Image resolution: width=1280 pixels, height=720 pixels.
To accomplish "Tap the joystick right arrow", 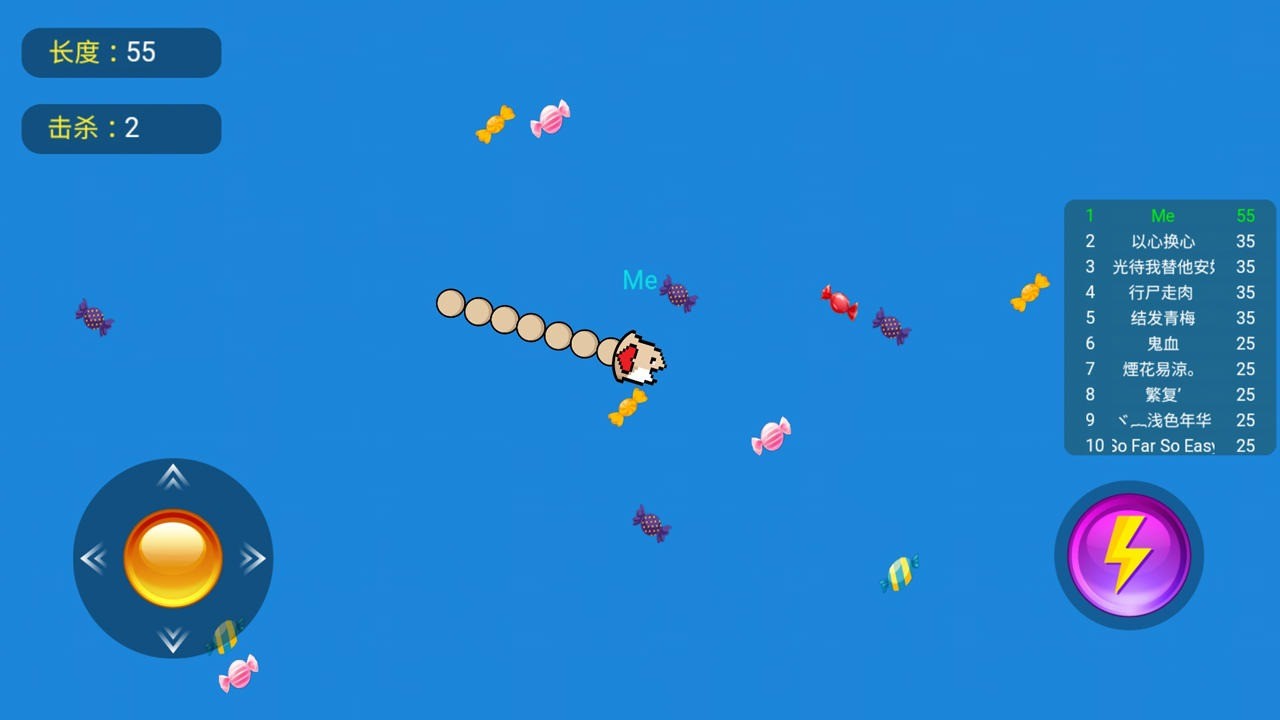I will tap(253, 558).
